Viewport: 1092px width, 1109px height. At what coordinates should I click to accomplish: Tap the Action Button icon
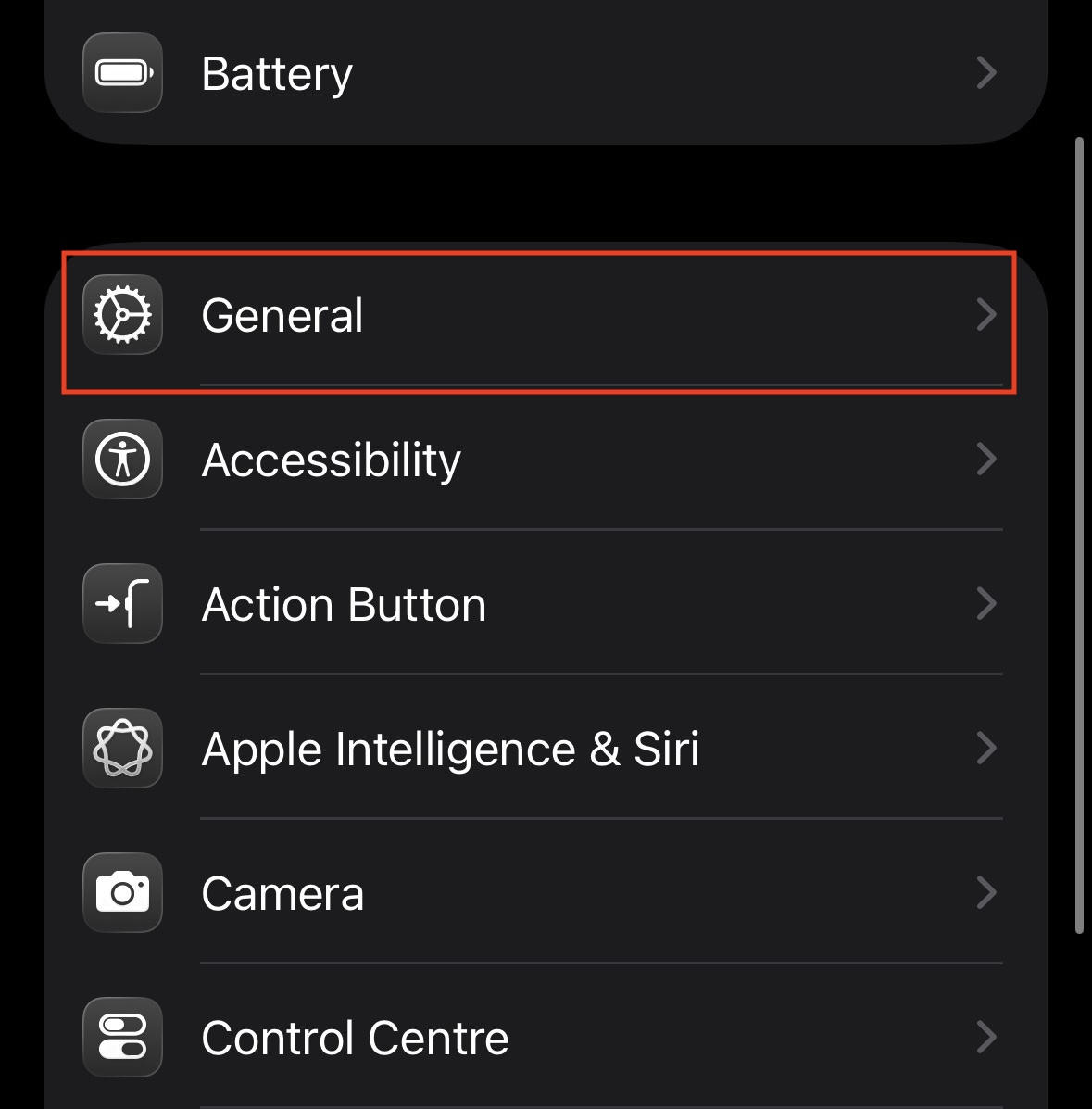(x=122, y=604)
